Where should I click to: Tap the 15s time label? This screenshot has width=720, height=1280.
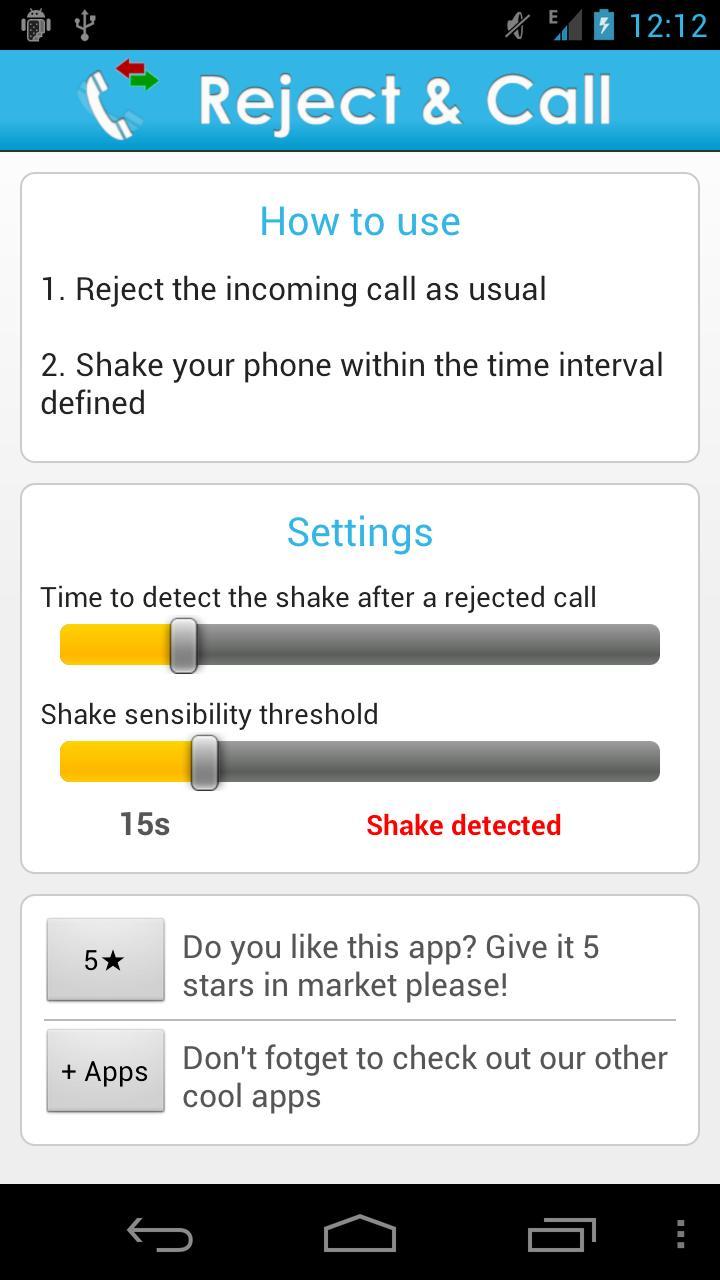point(144,825)
